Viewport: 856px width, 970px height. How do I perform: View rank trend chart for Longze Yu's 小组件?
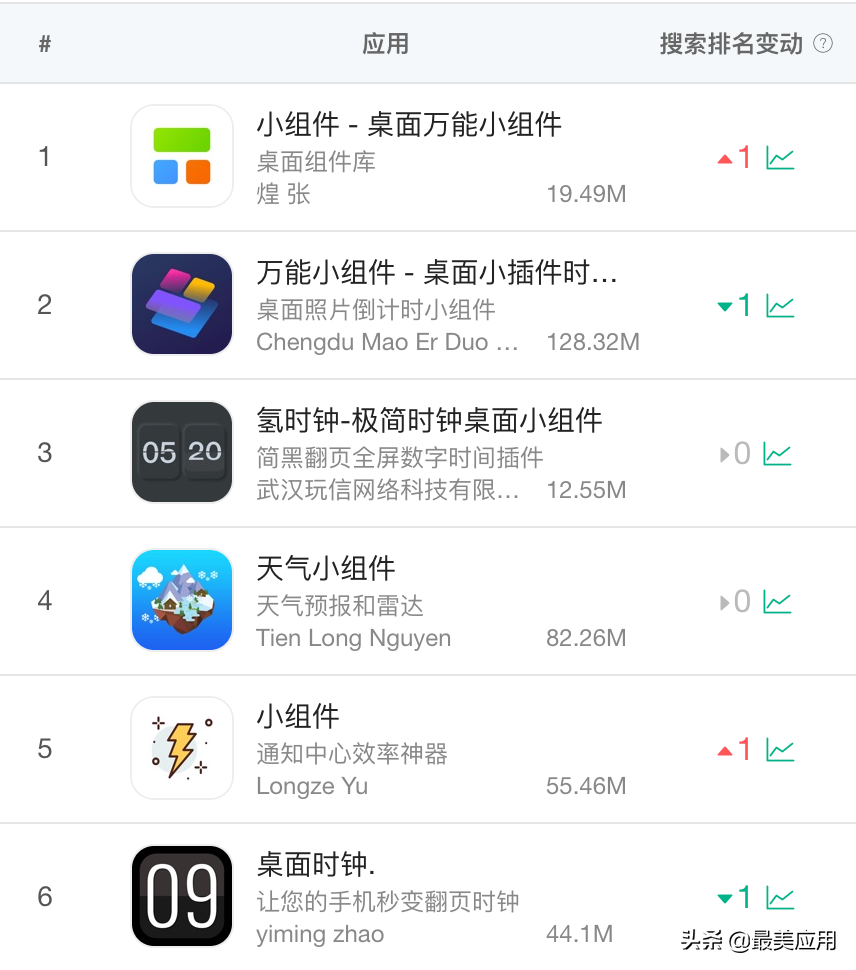click(x=780, y=750)
